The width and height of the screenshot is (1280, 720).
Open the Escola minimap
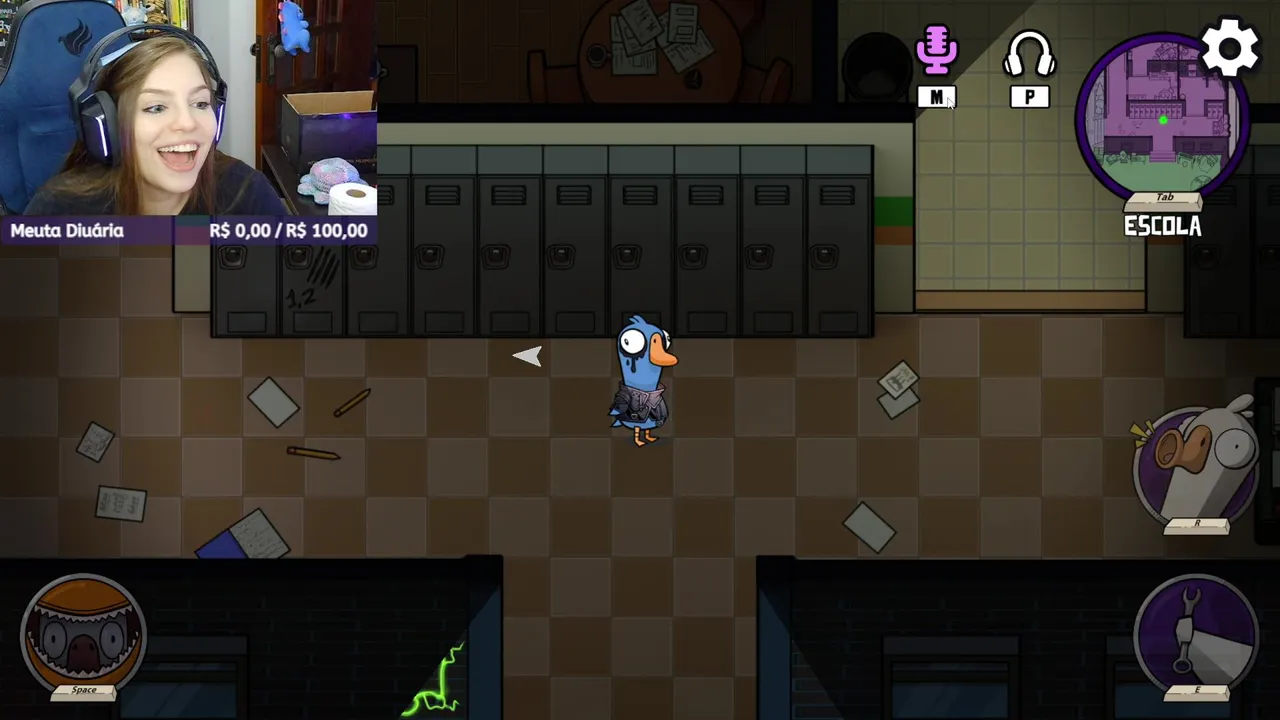1162,115
